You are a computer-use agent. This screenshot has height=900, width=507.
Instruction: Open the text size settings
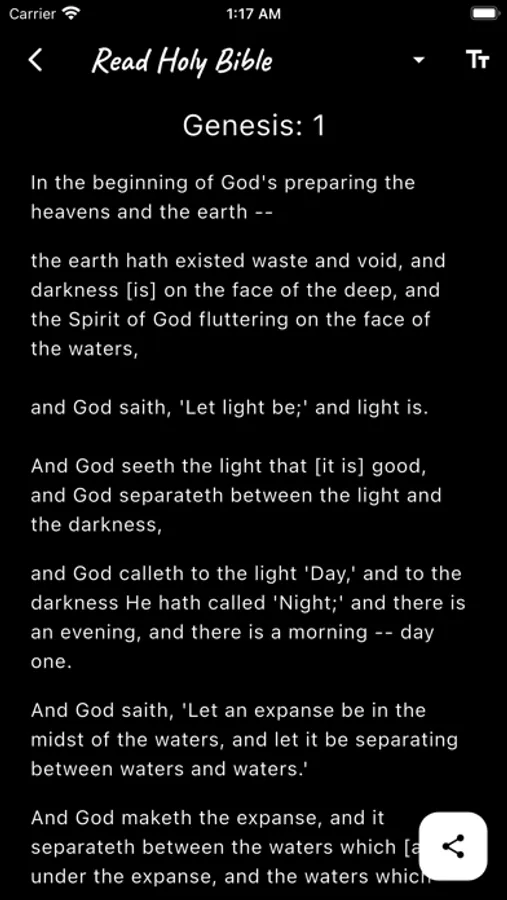[x=477, y=60]
